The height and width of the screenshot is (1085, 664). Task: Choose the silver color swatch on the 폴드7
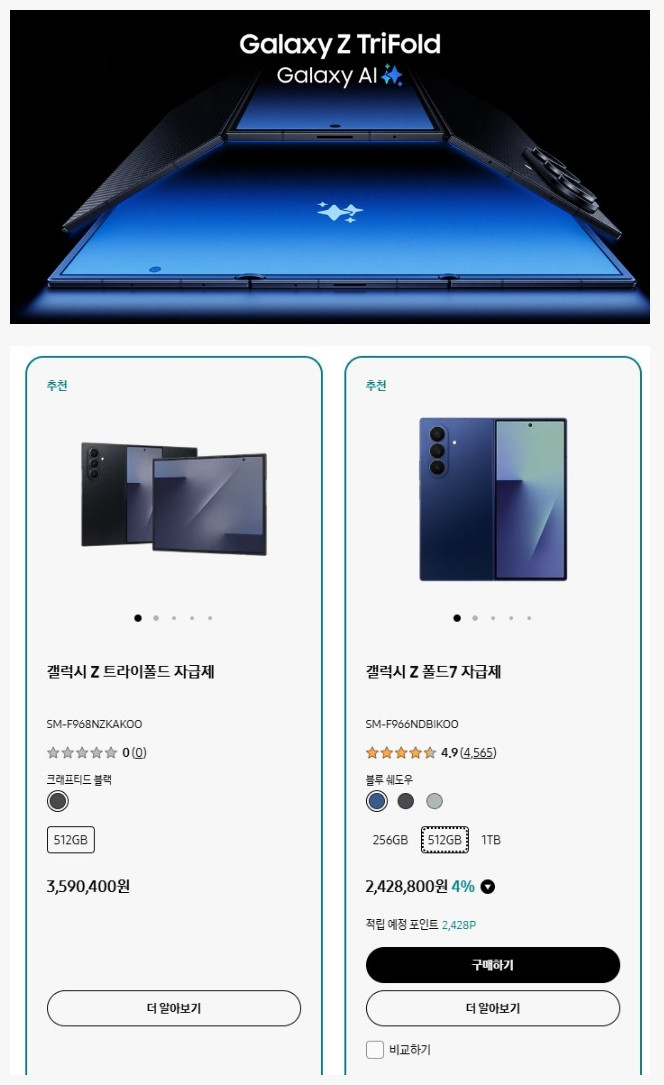click(x=434, y=801)
